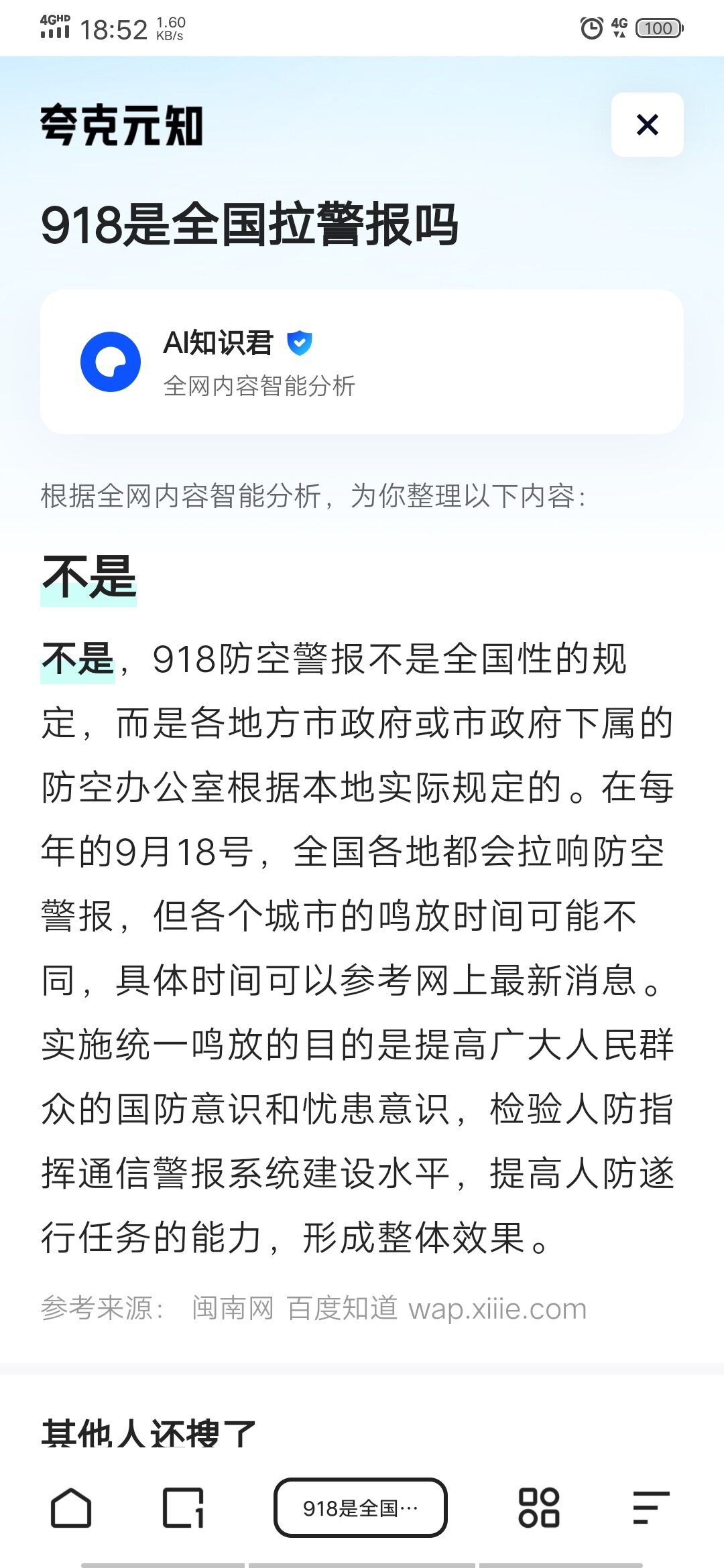
Task: Open the wap.xiiie.com reference source
Action: (497, 1308)
